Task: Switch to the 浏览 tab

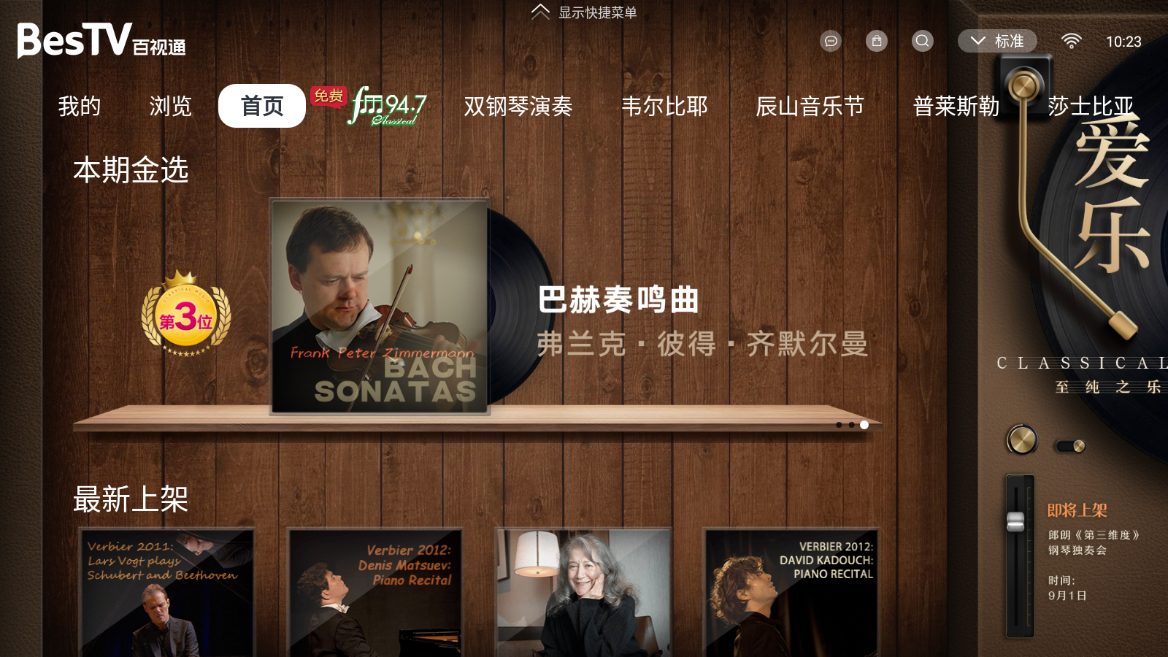Action: 170,106
